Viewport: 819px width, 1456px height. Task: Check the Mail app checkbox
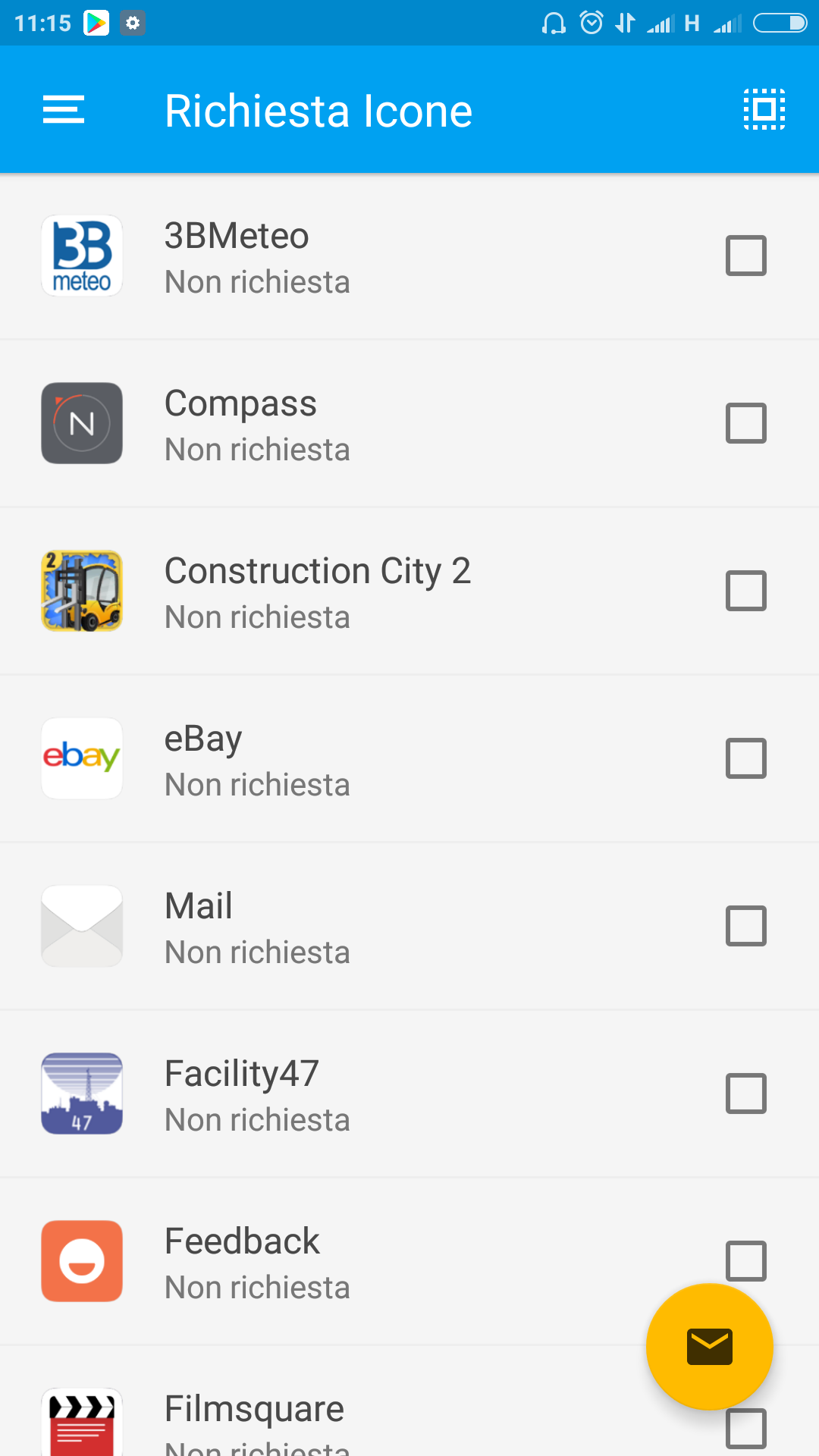(746, 926)
